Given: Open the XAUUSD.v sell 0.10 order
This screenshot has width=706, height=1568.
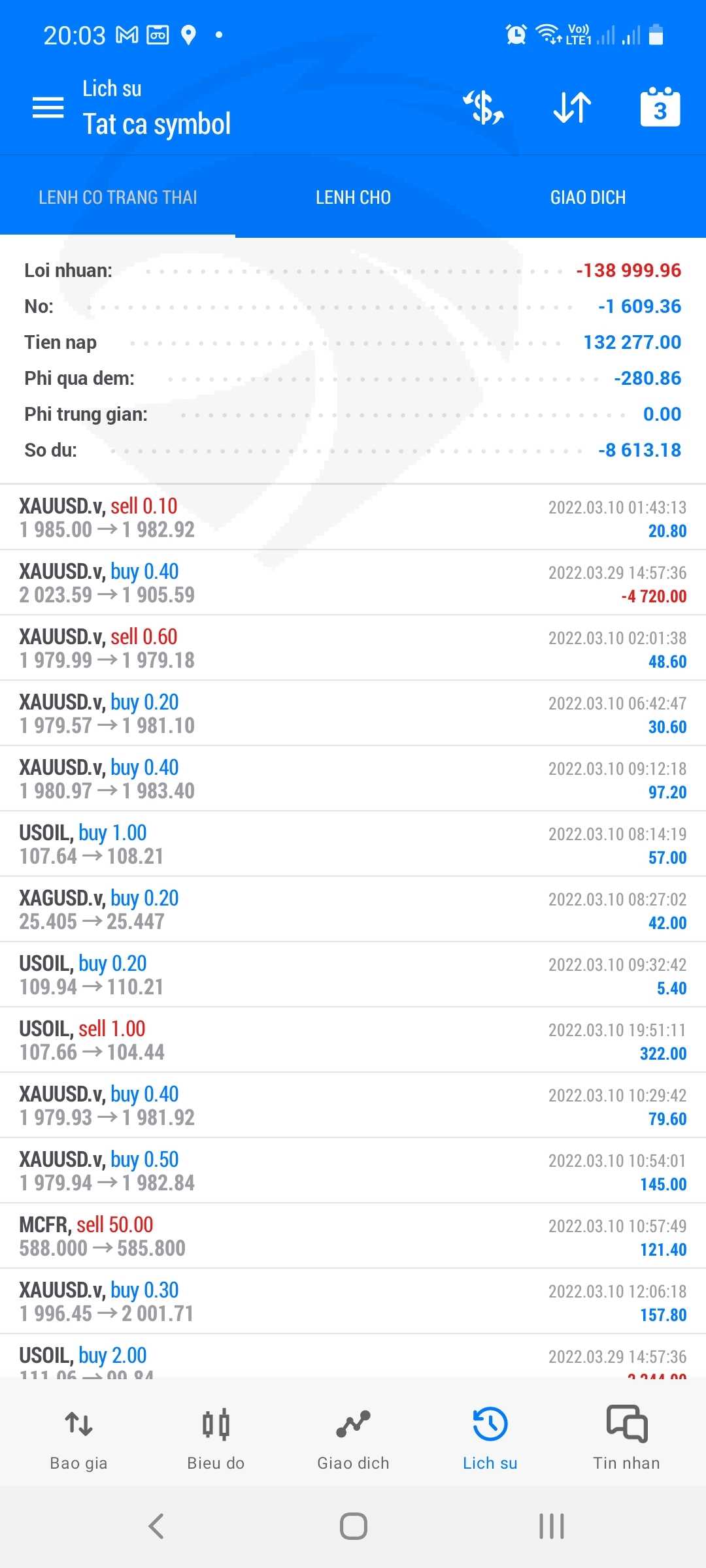Looking at the screenshot, I should click(x=353, y=517).
